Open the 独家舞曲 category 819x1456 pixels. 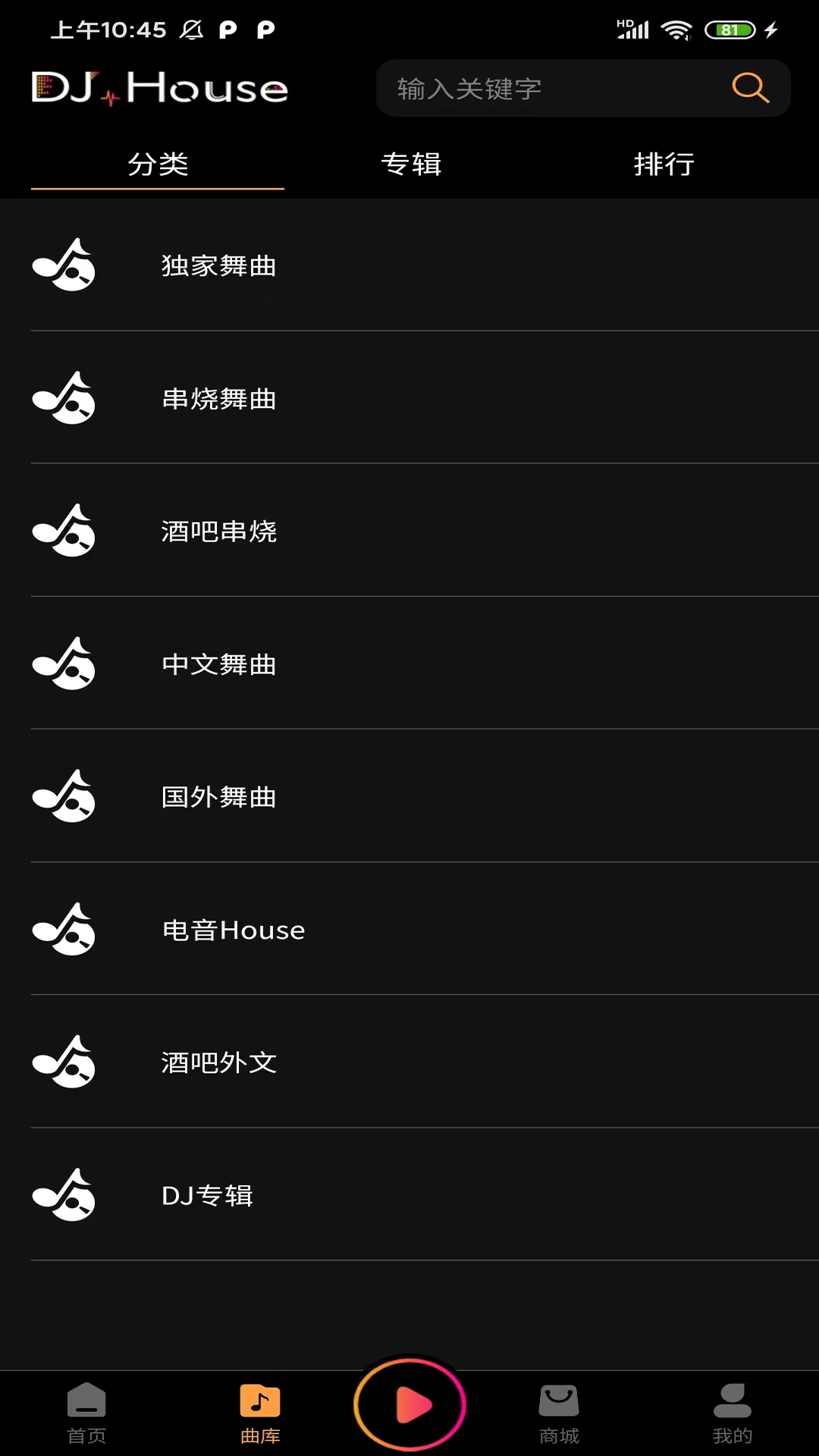pyautogui.click(x=218, y=267)
